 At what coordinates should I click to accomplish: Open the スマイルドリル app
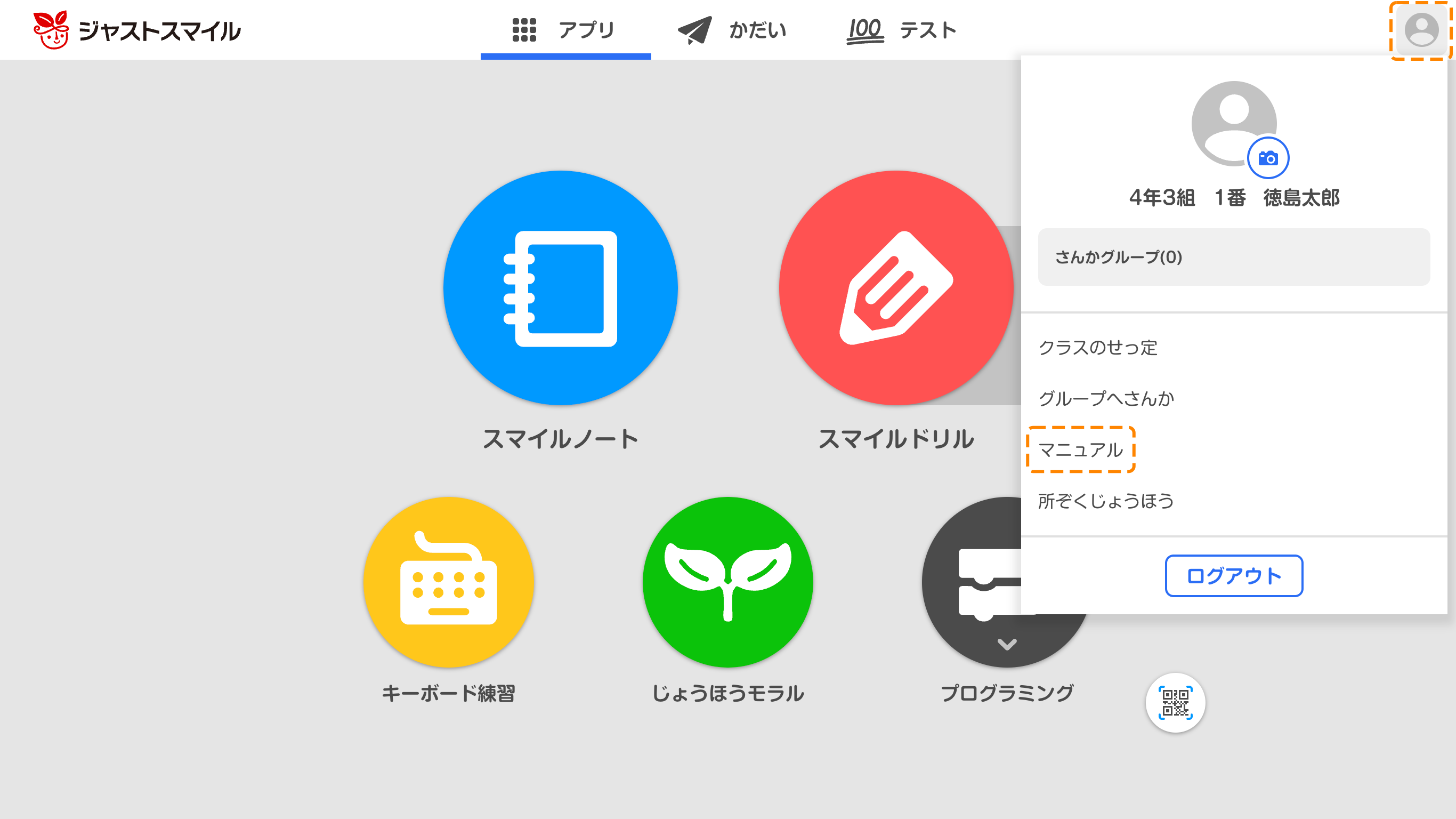click(895, 288)
